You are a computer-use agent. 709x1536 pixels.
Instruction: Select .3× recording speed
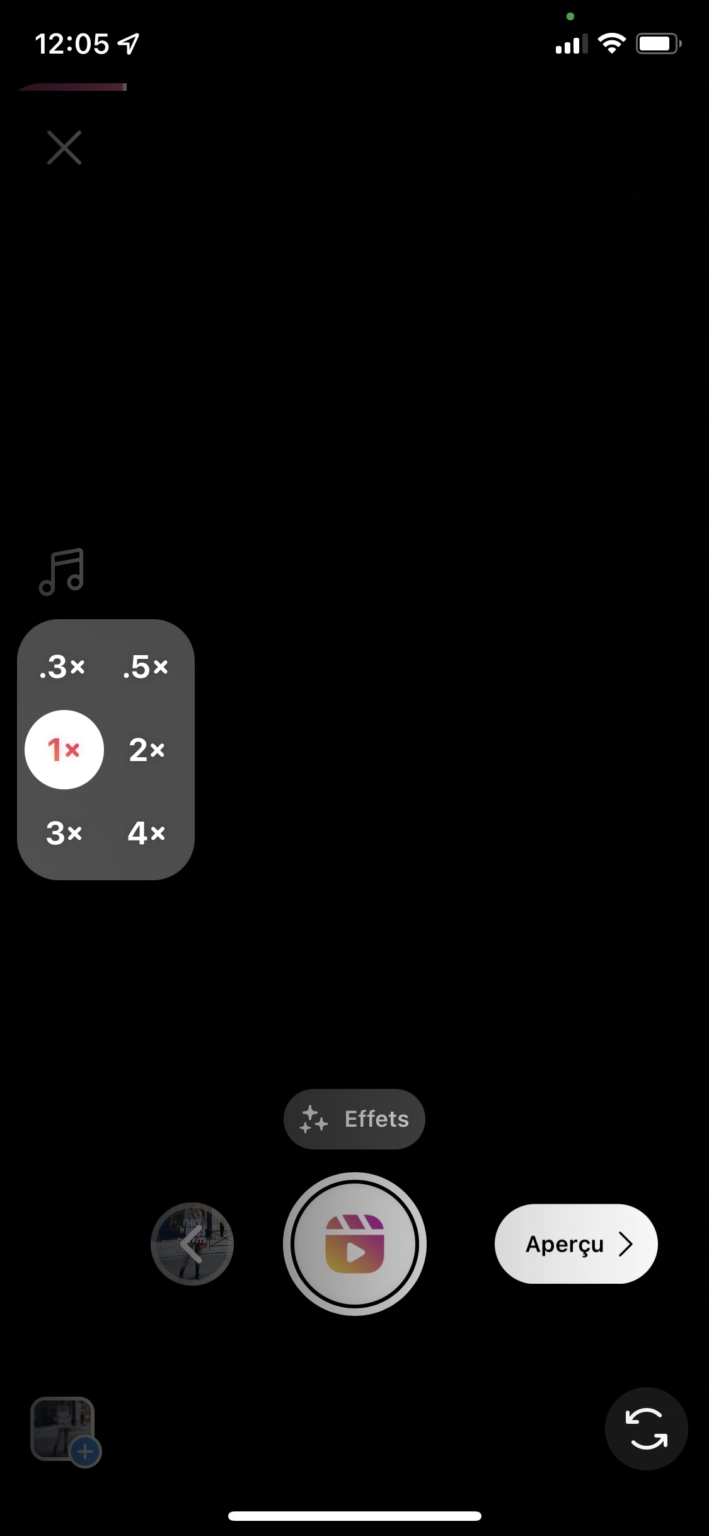pyautogui.click(x=63, y=667)
